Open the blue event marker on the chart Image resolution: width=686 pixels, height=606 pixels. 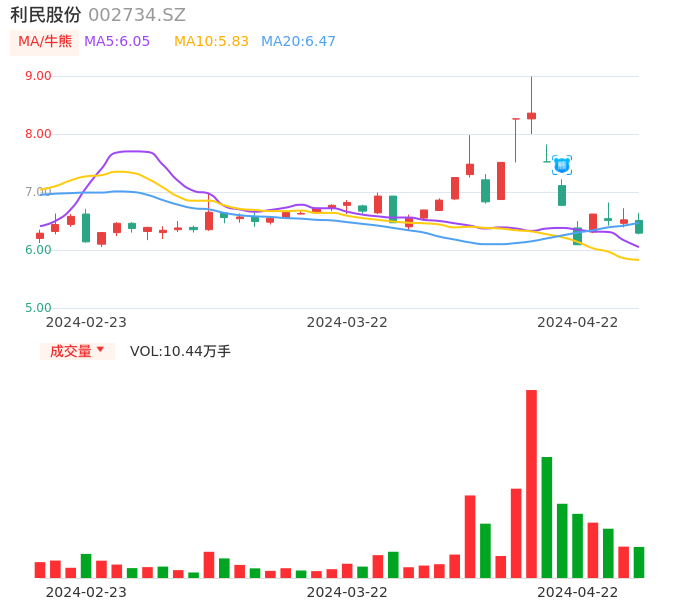pyautogui.click(x=562, y=165)
